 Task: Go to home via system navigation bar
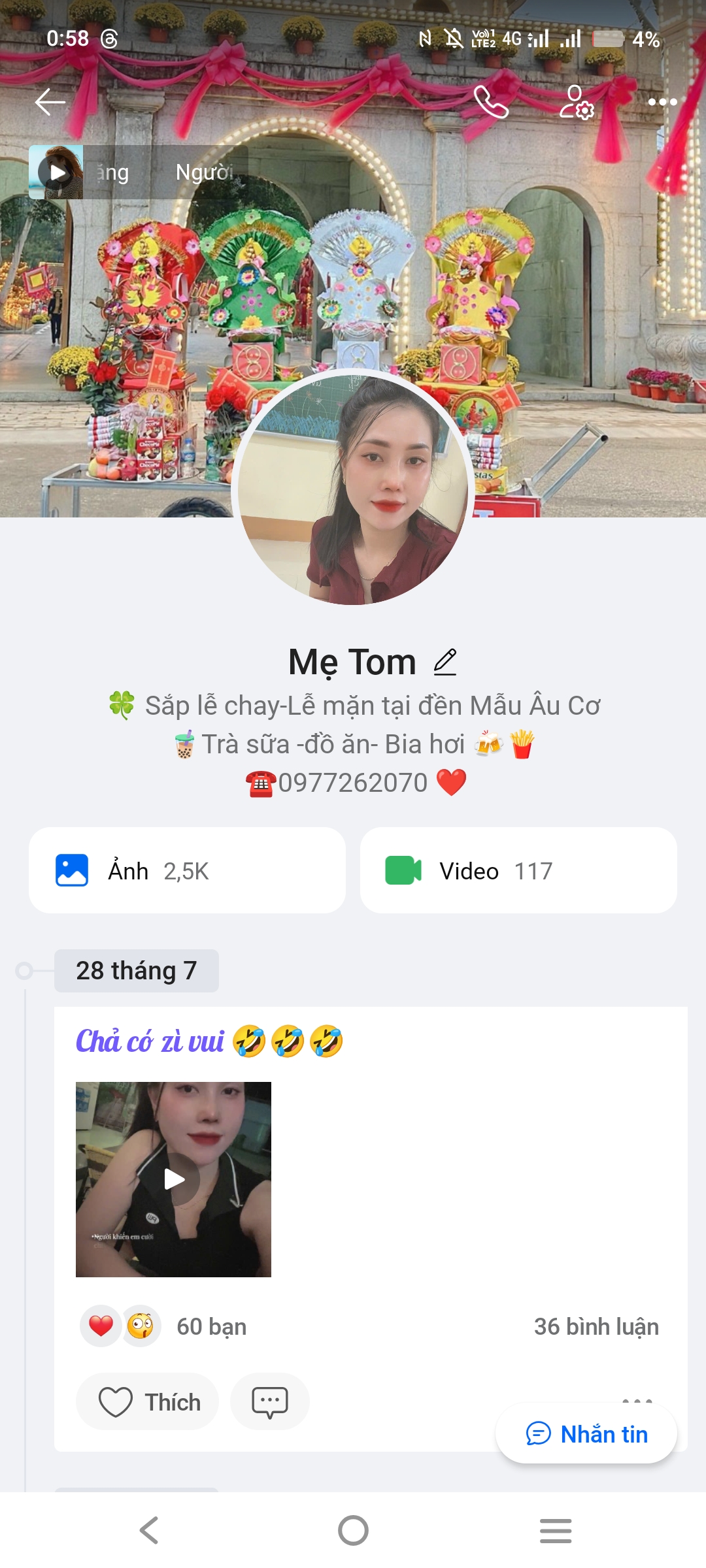(353, 1530)
